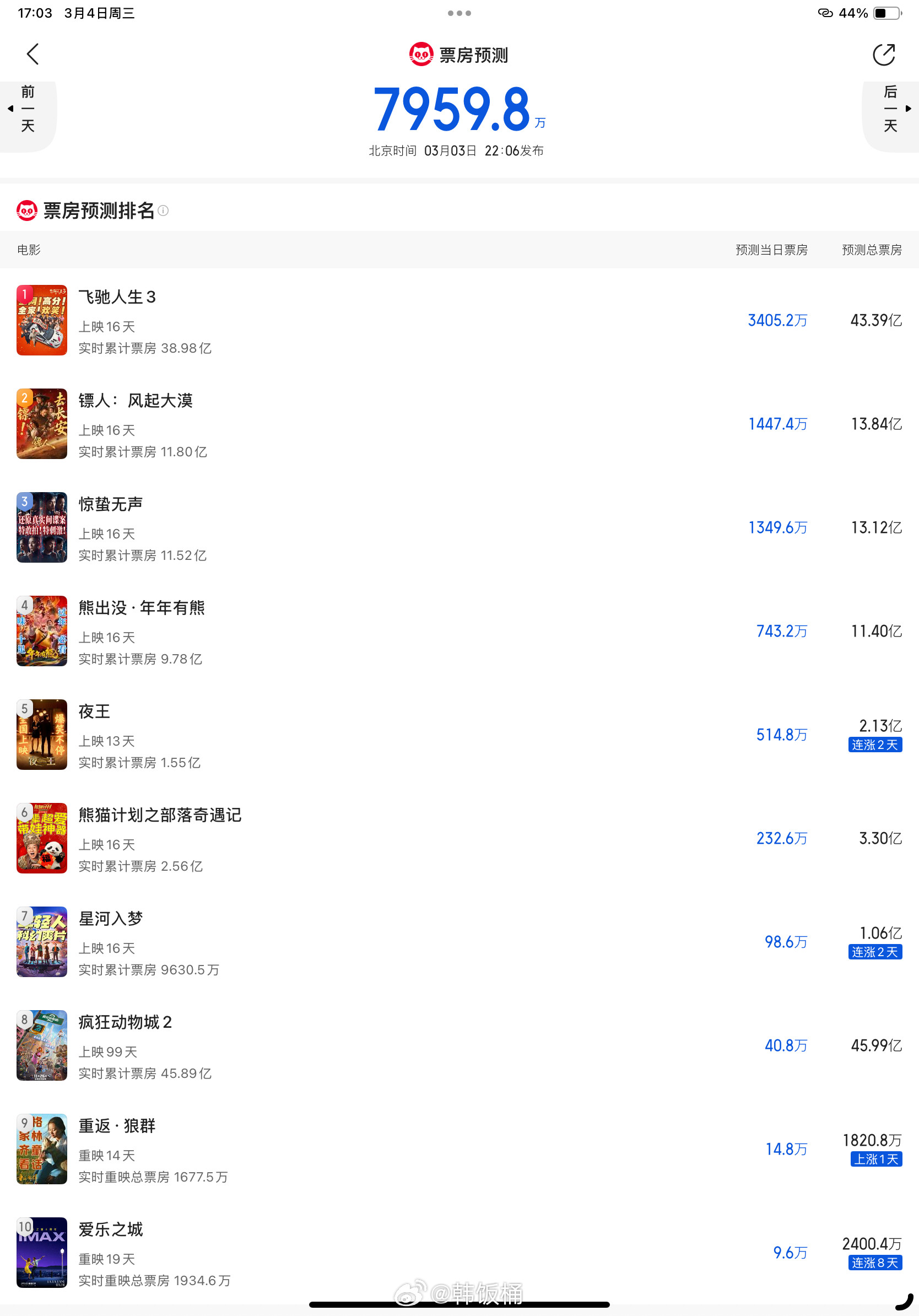
Task: Open the movie title 飞驰人生3
Action: 117,298
